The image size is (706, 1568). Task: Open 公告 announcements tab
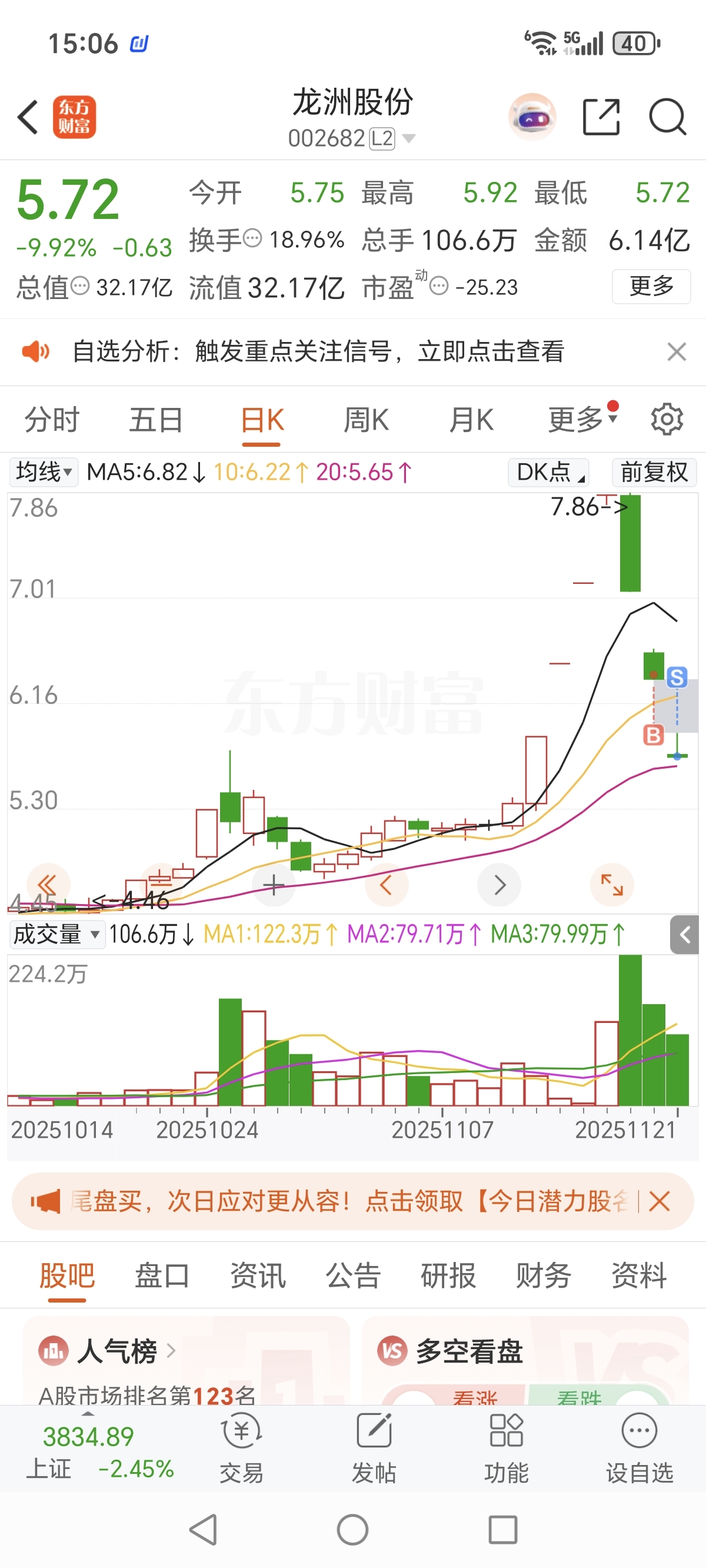point(353,1275)
